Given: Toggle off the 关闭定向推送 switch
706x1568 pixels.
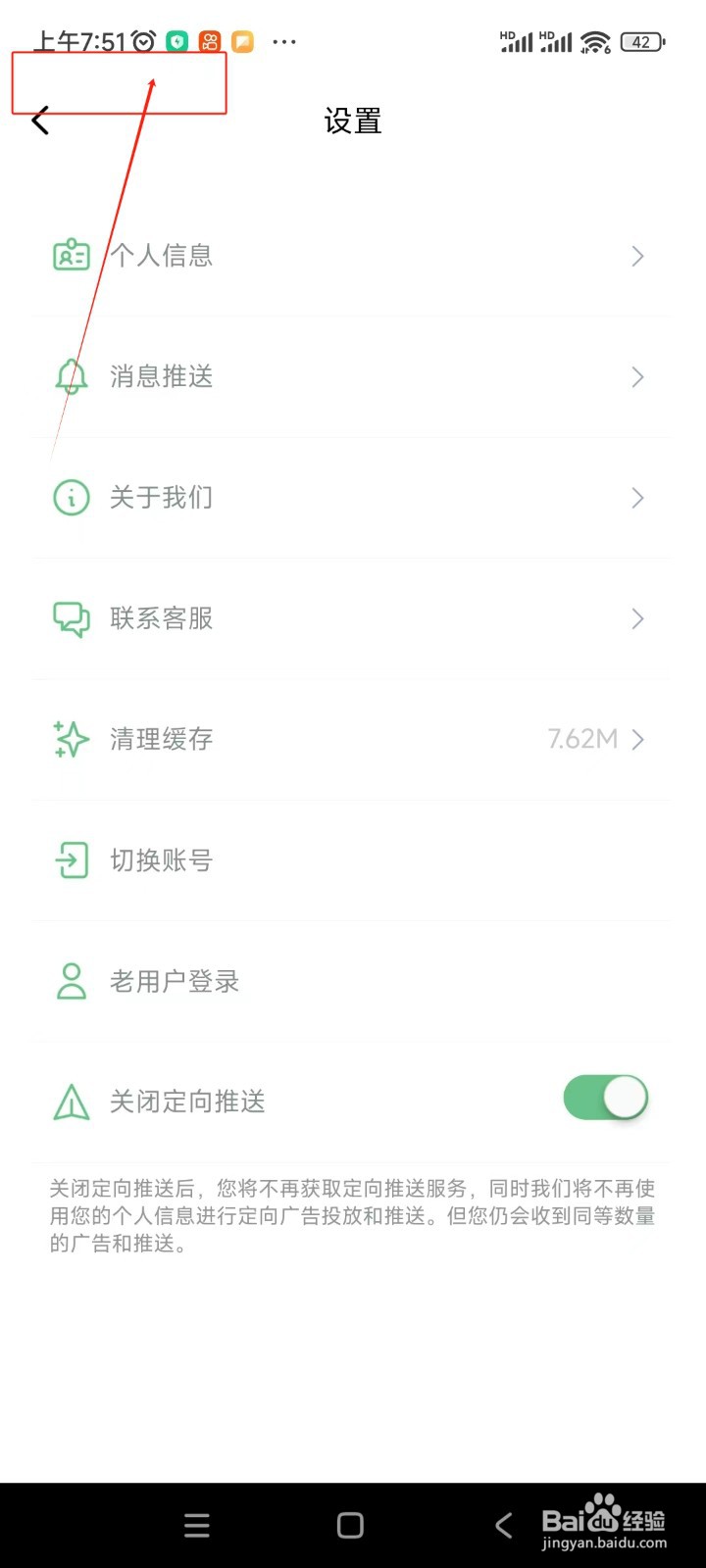Looking at the screenshot, I should coord(605,1099).
